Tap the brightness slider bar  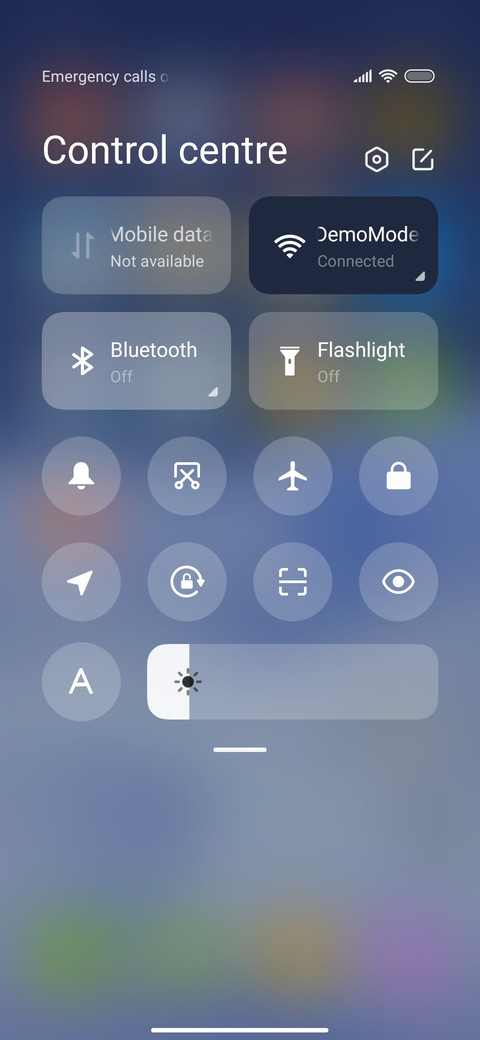tap(292, 681)
